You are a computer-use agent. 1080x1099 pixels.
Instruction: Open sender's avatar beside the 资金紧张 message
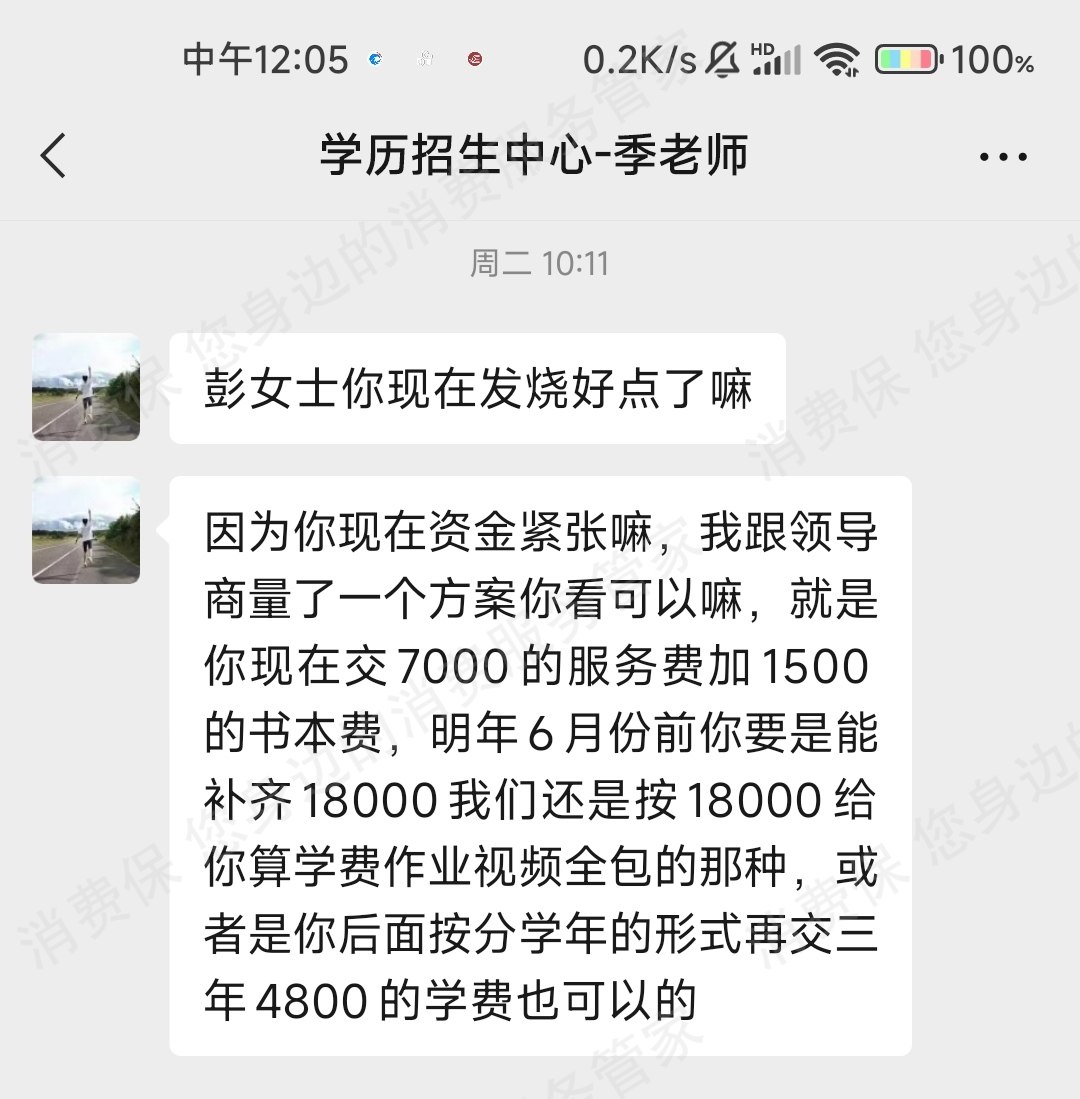(x=86, y=530)
